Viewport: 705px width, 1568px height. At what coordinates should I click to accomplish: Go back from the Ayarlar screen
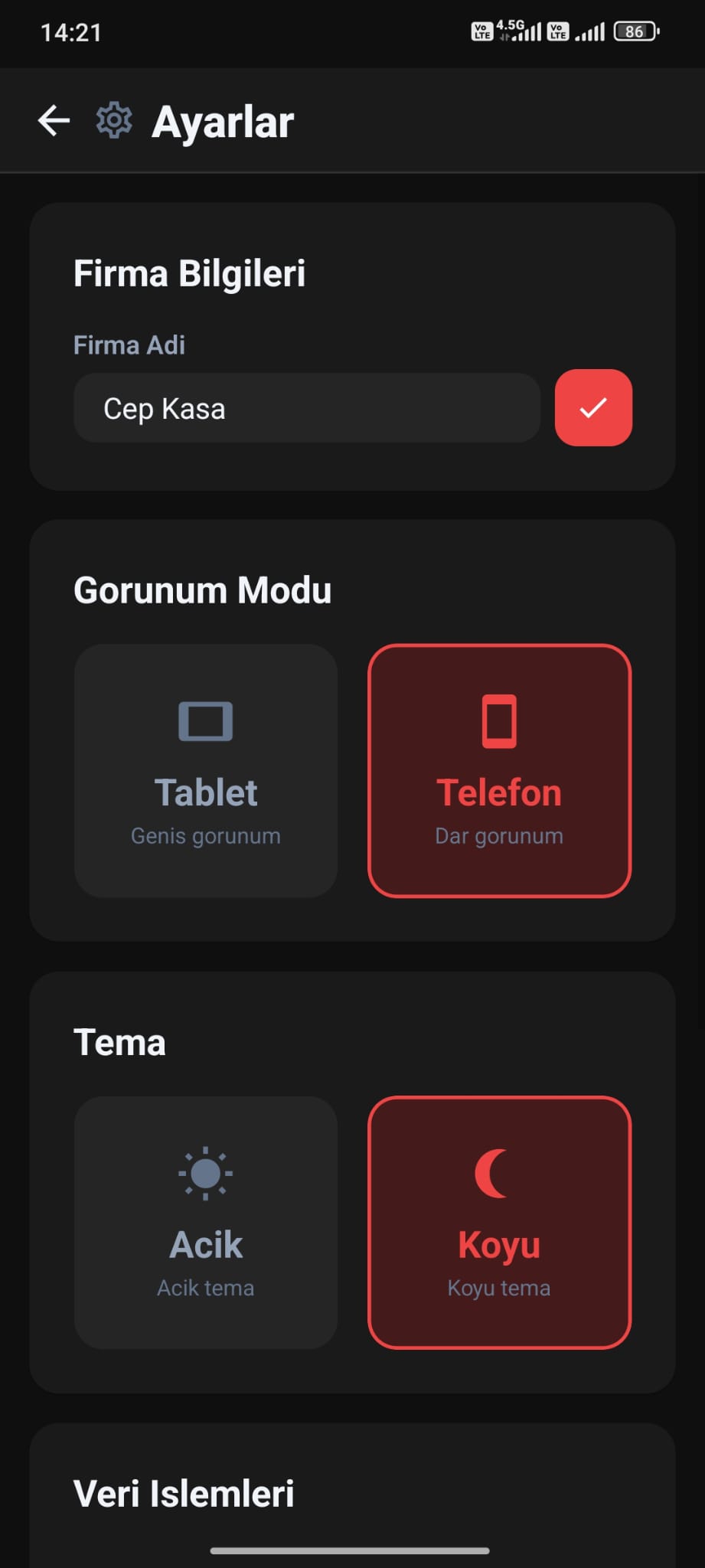[x=54, y=121]
